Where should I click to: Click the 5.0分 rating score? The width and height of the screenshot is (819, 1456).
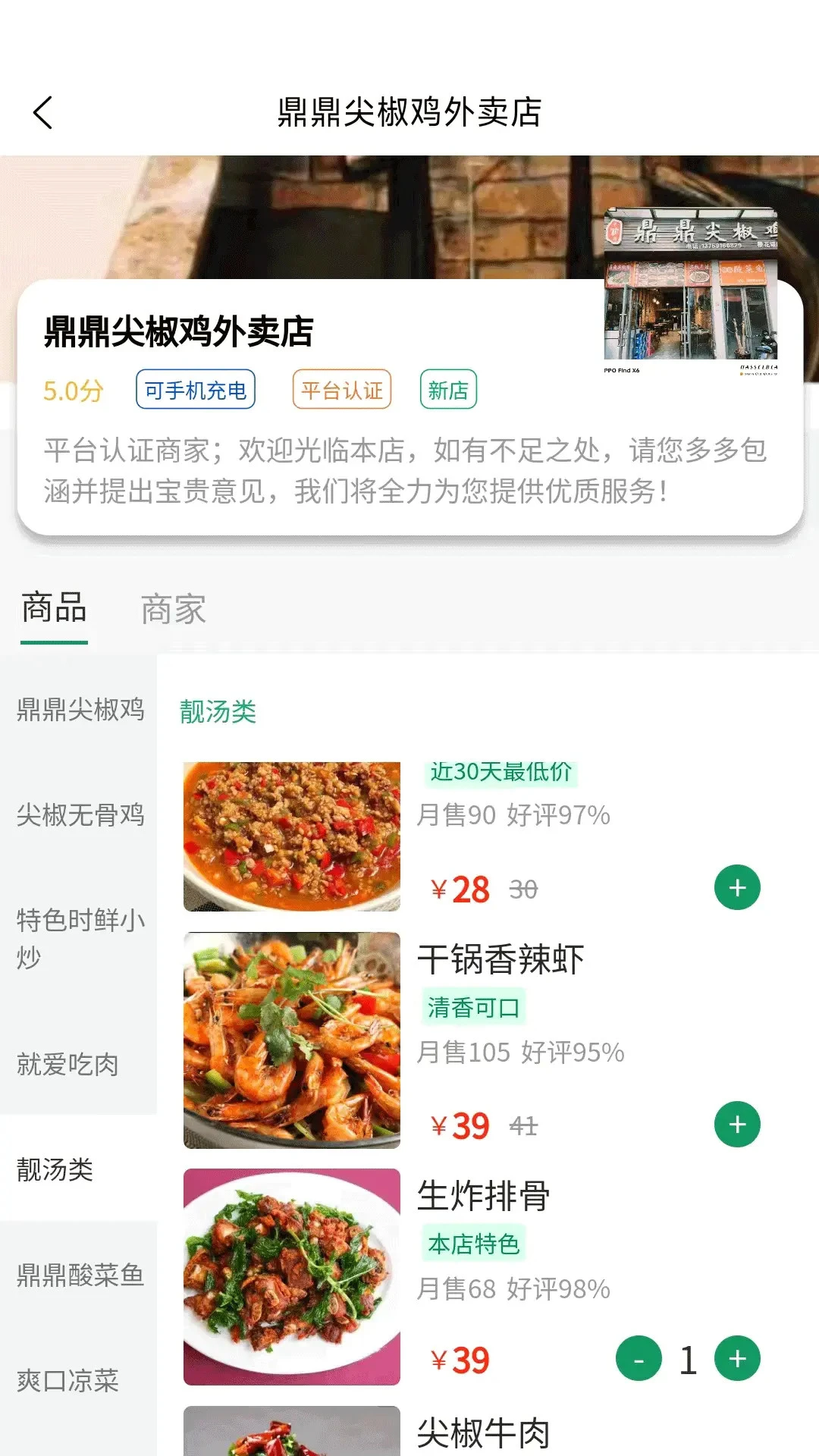click(x=72, y=391)
